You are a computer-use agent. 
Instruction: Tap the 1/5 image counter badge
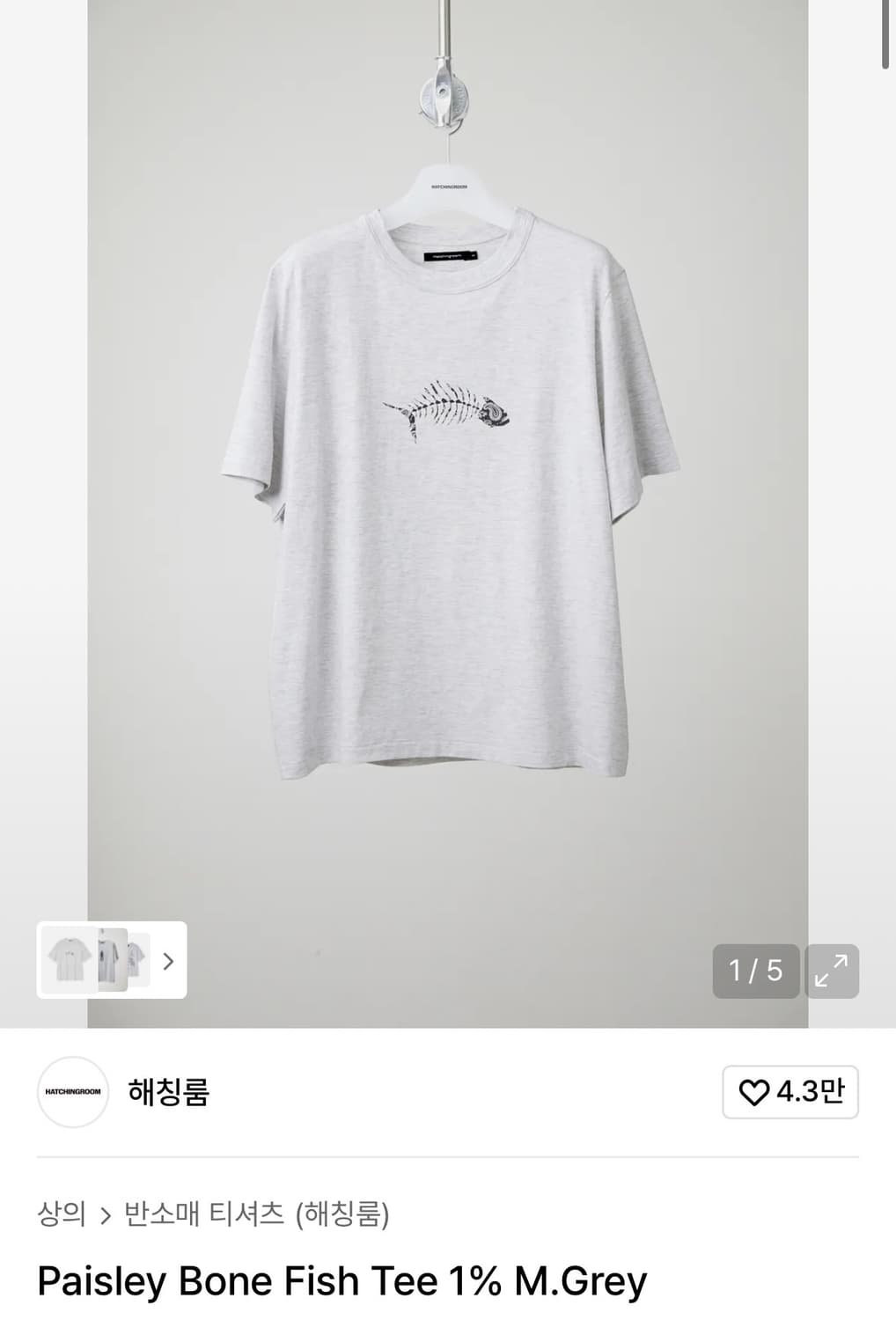(755, 972)
